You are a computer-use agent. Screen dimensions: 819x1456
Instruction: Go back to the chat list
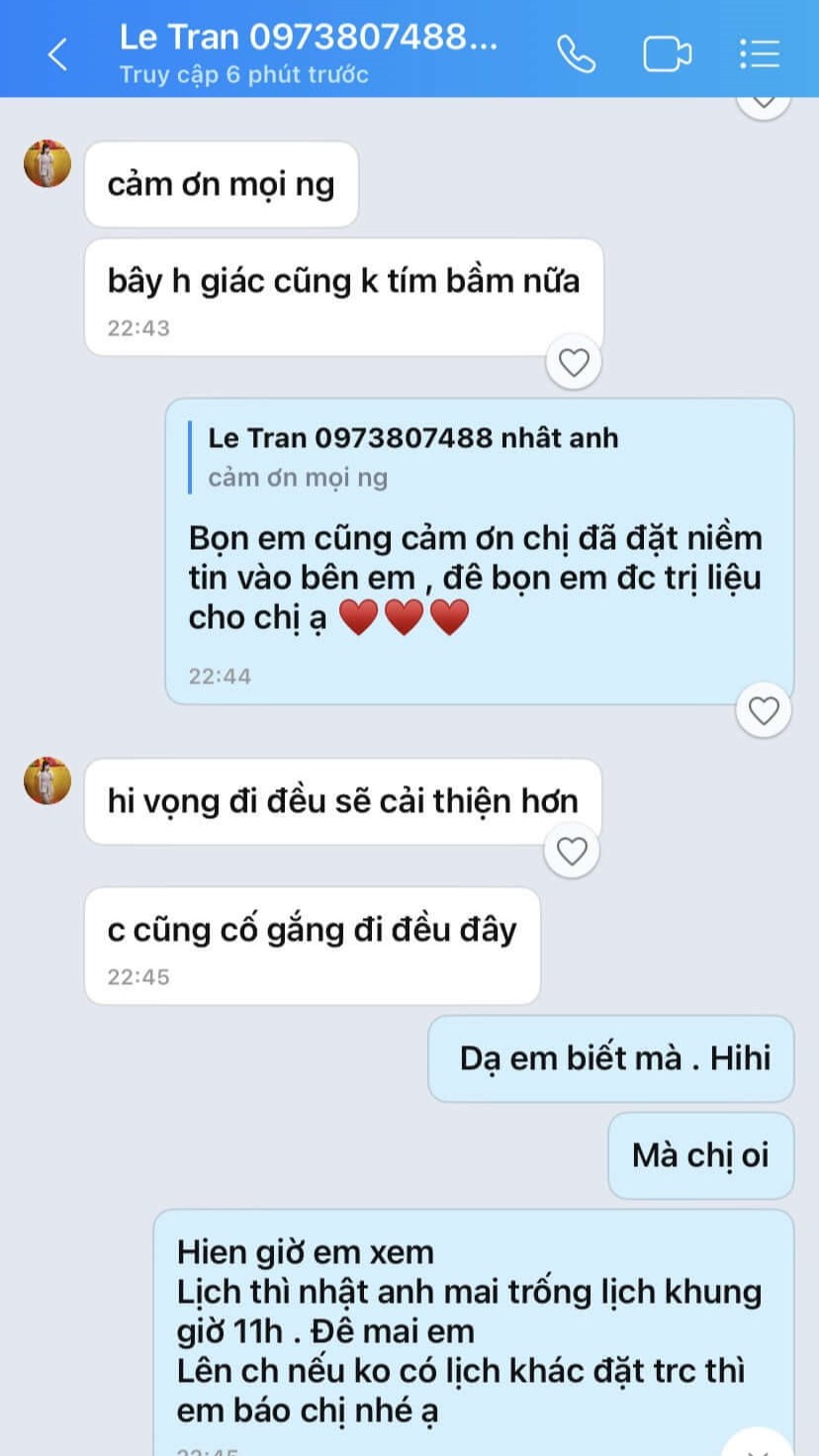click(x=57, y=53)
